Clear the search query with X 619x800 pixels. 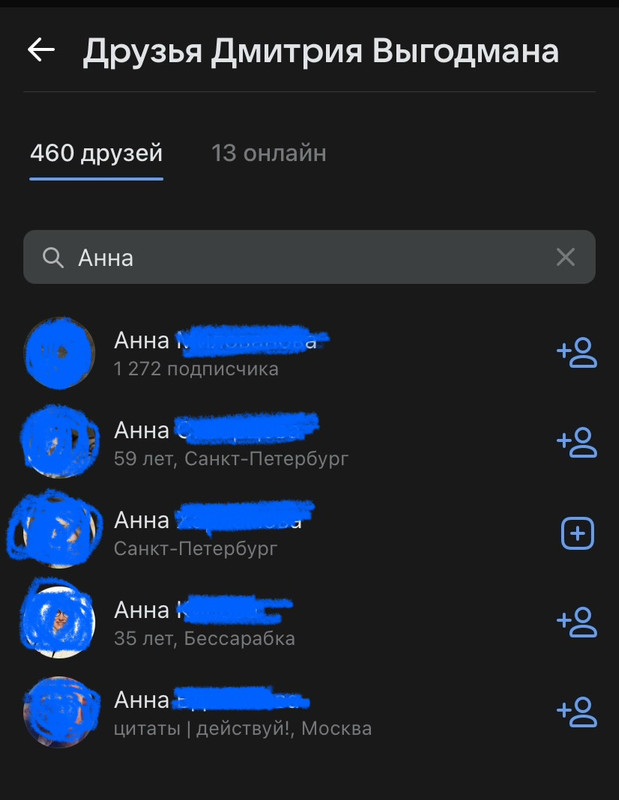[565, 258]
